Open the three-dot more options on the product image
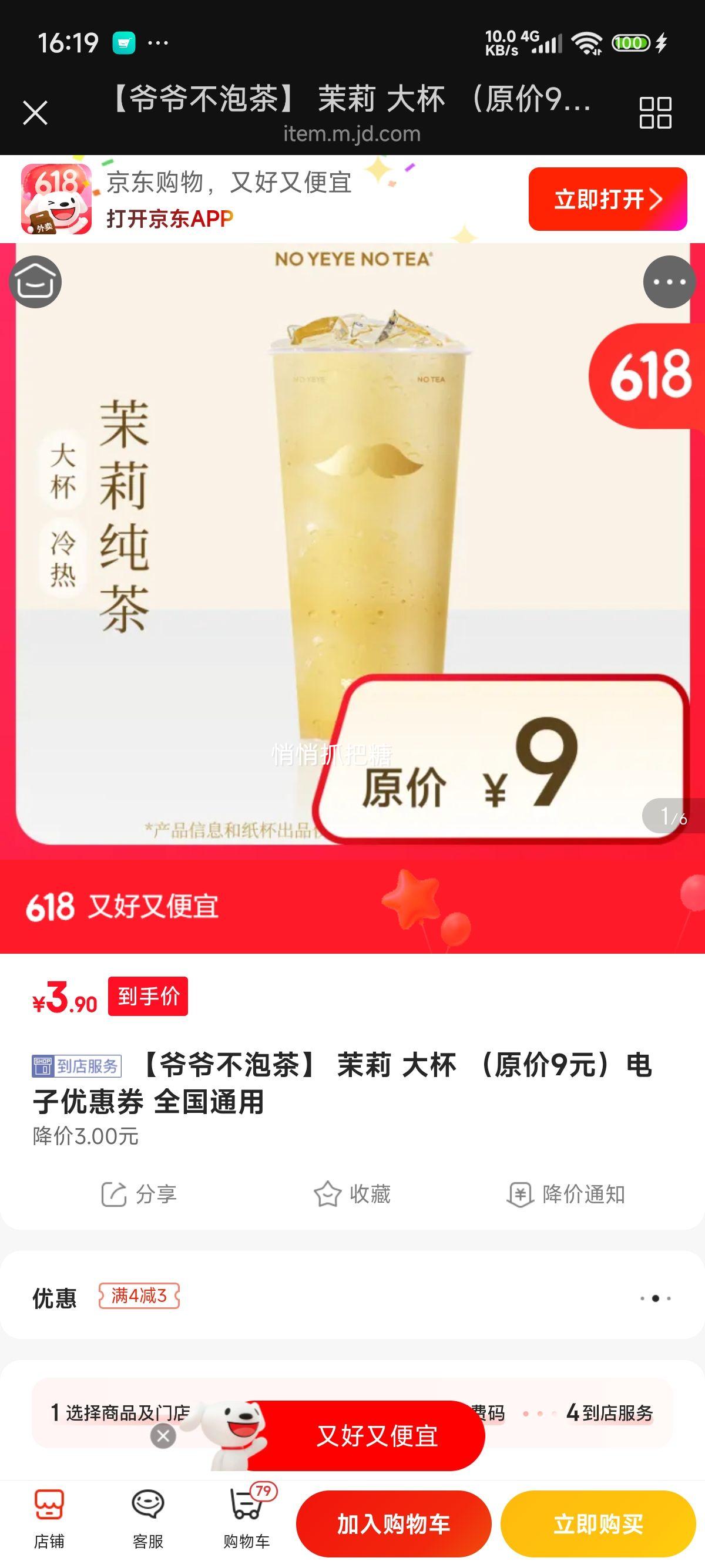This screenshot has height=1568, width=705. coord(669,282)
